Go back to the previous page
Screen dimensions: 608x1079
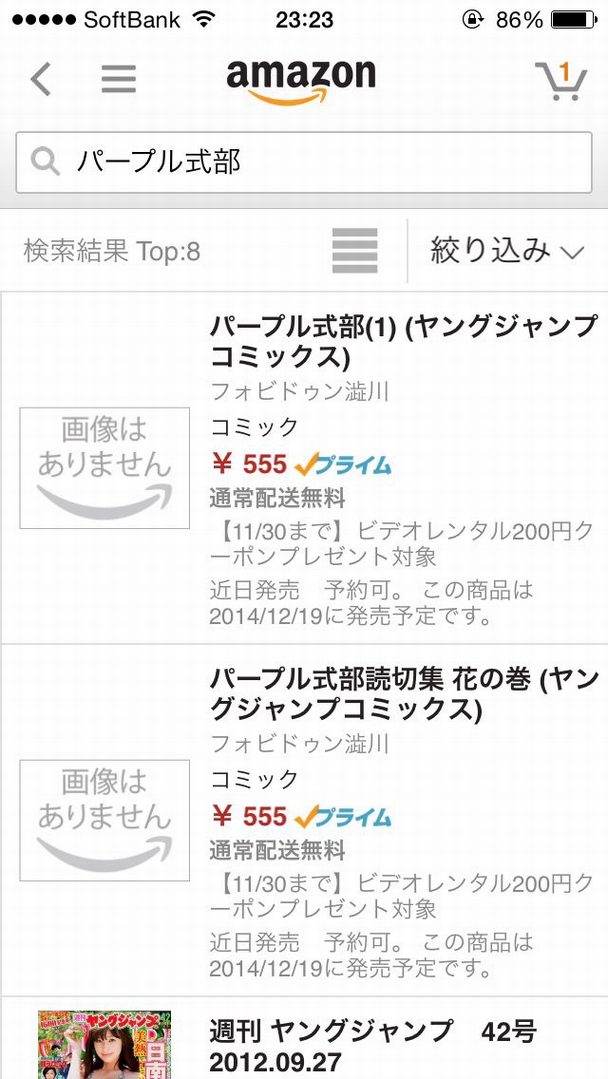(41, 79)
